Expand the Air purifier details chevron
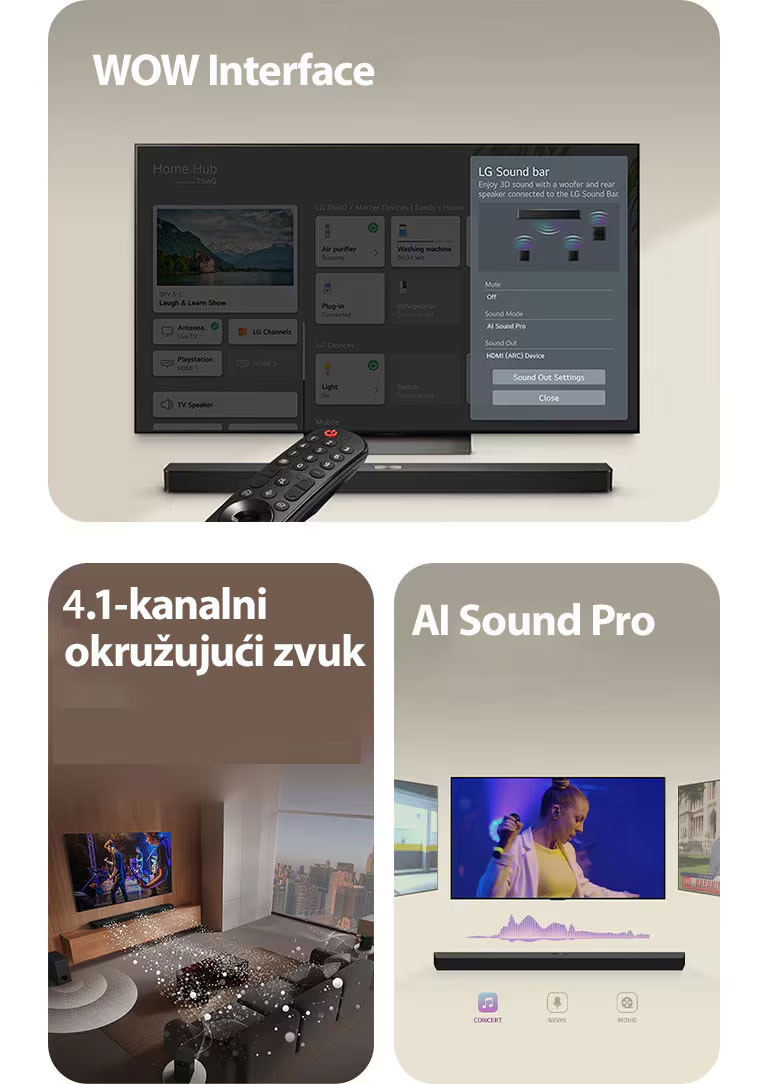Image resolution: width=768 pixels, height=1084 pixels. (376, 251)
